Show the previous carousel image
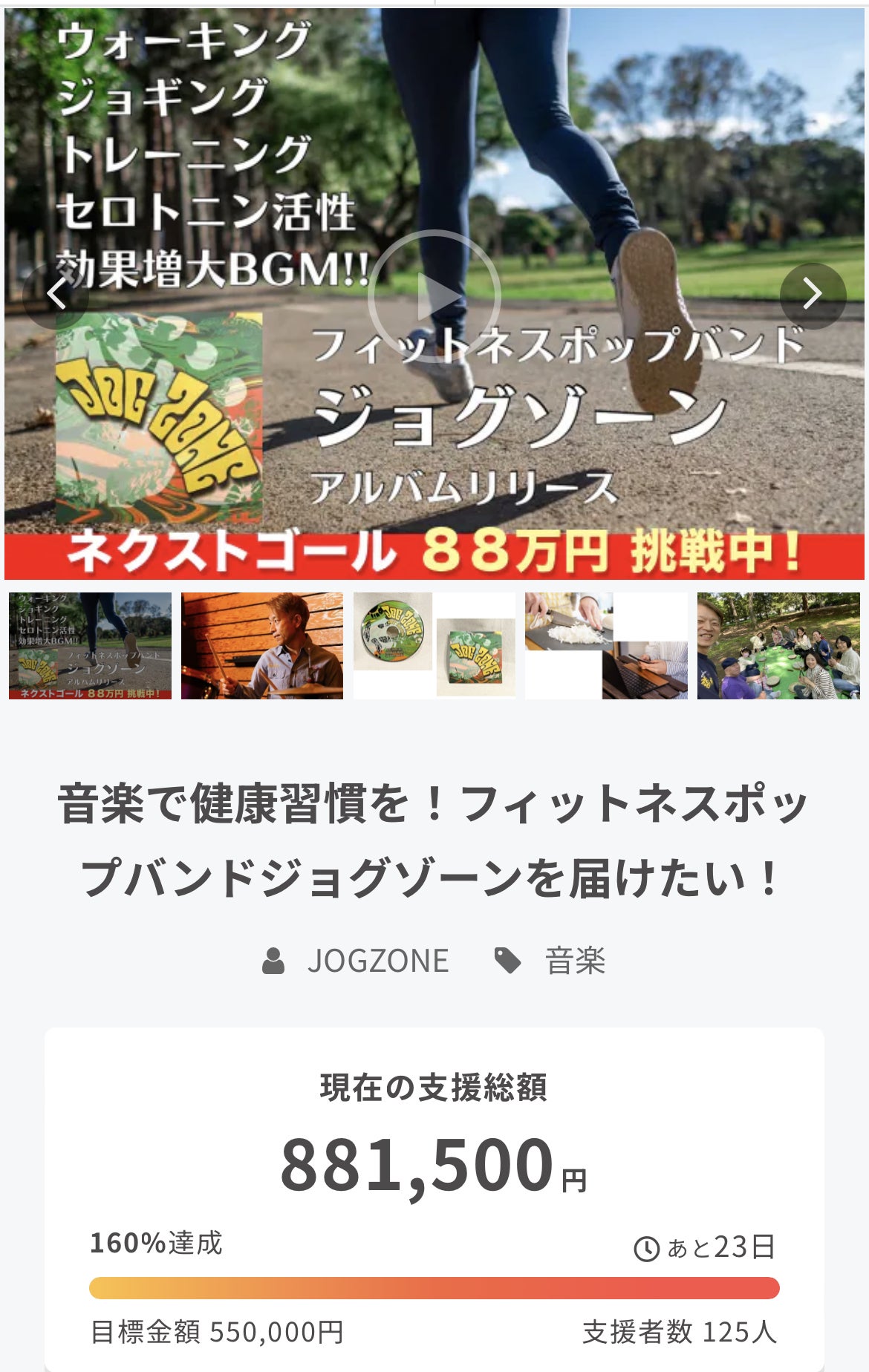 [x=56, y=295]
